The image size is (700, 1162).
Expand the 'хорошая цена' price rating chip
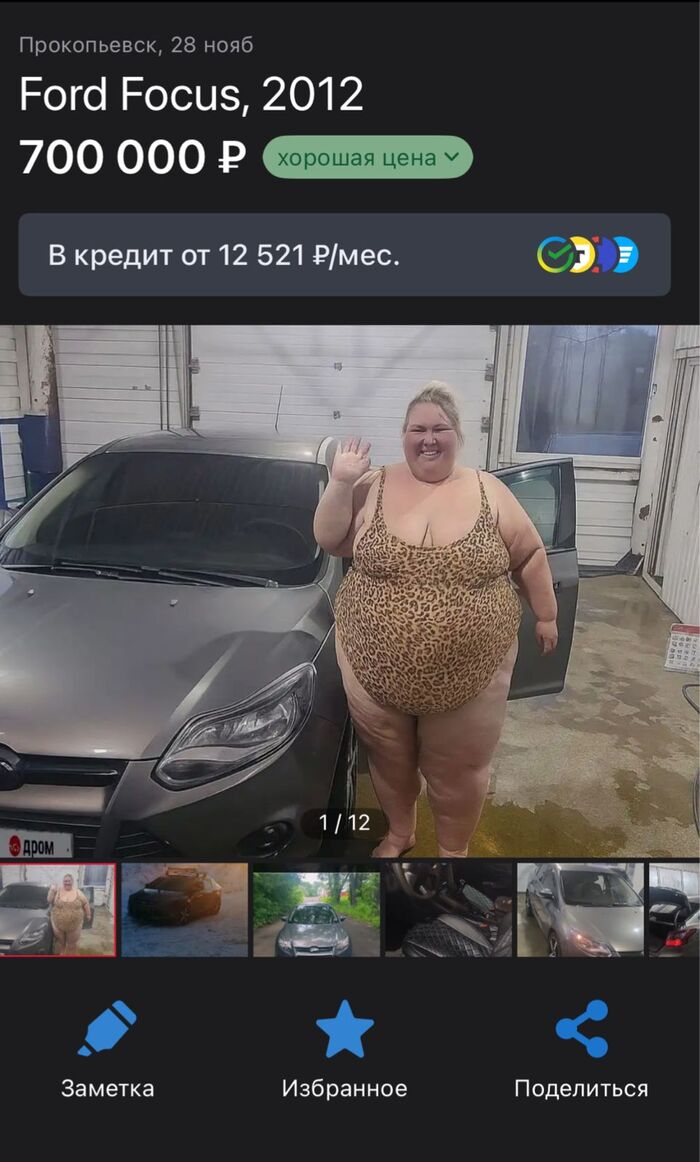click(x=367, y=158)
